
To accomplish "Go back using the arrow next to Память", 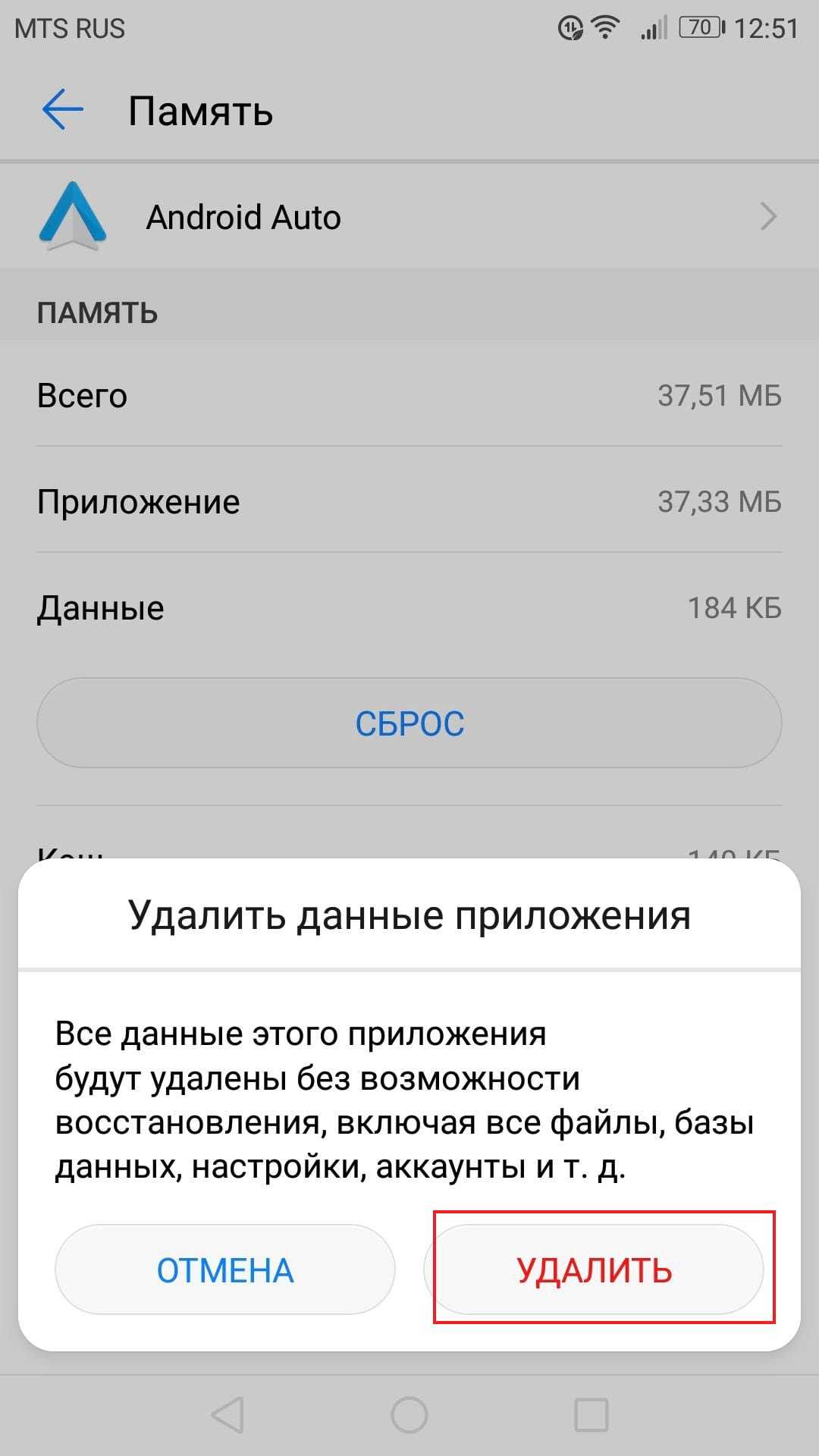I will [62, 111].
